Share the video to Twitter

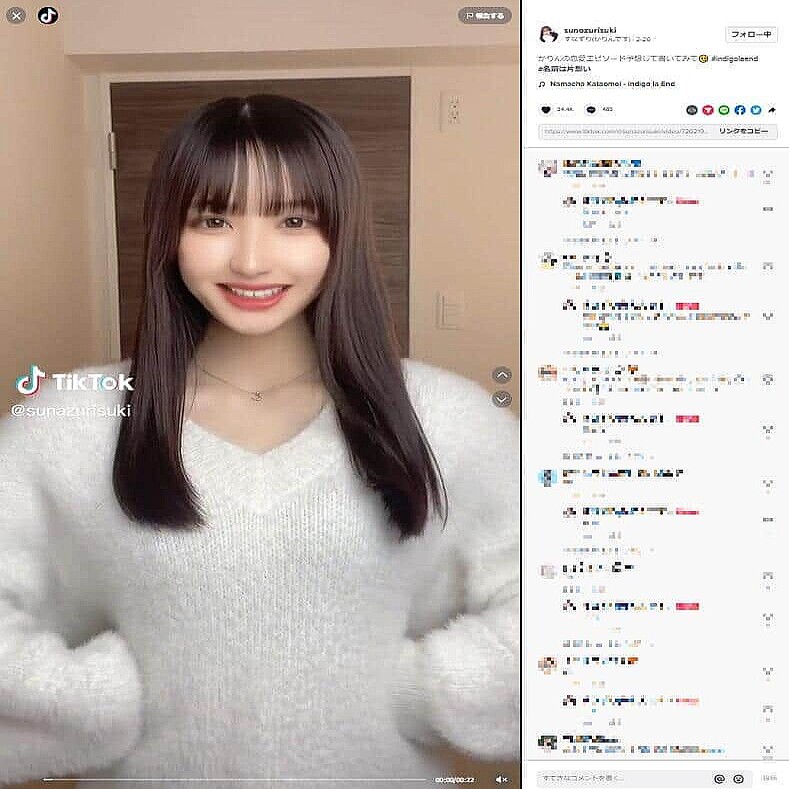coord(756,109)
